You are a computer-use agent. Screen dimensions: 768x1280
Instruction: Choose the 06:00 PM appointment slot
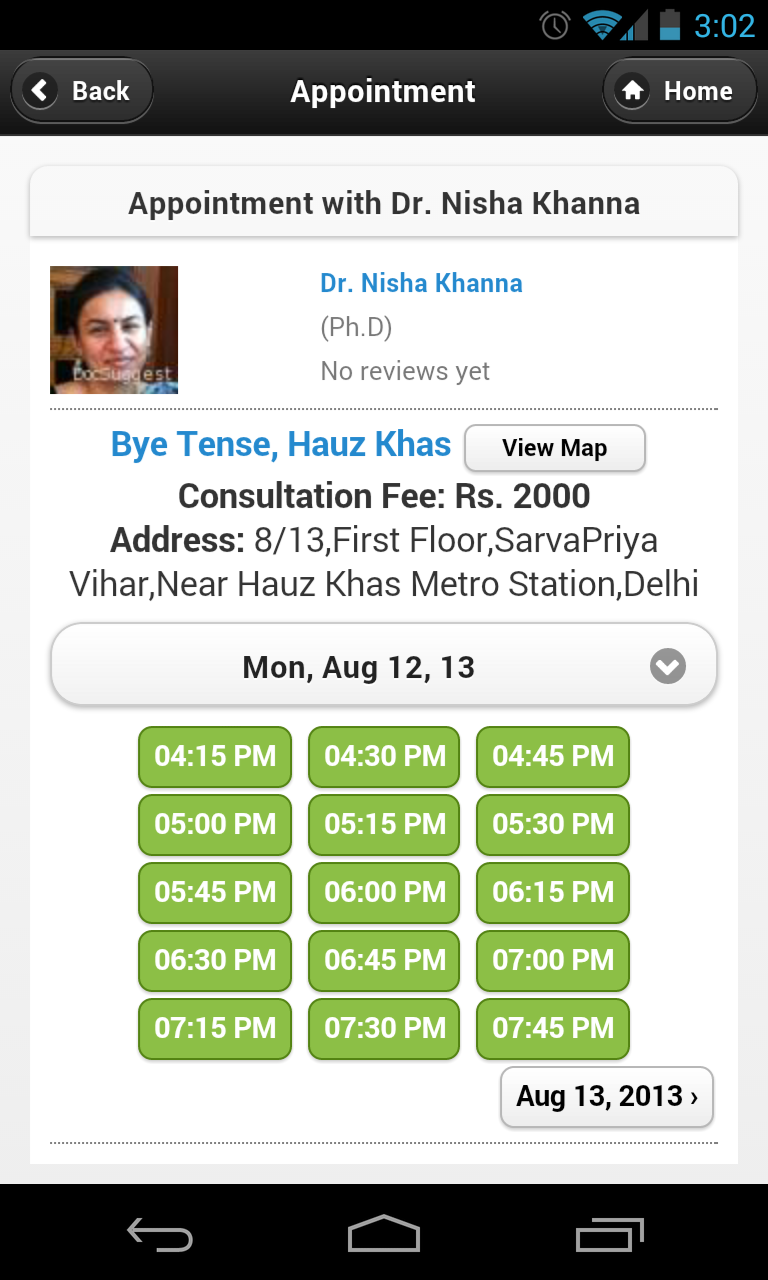tap(384, 892)
